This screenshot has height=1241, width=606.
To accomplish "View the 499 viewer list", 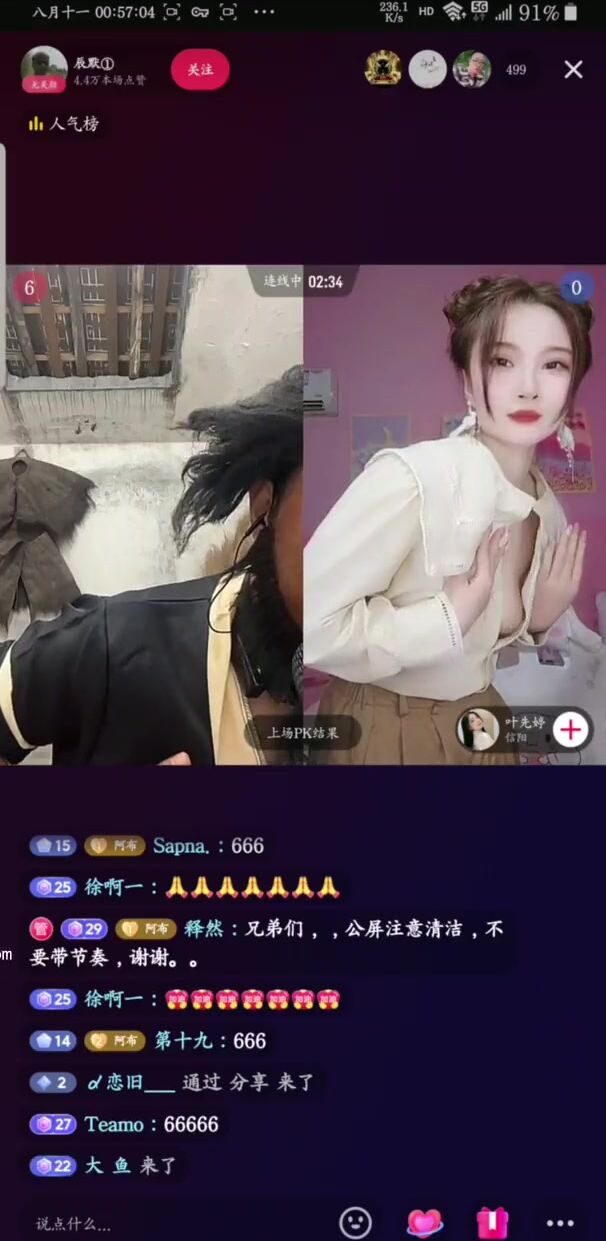I will (x=516, y=70).
